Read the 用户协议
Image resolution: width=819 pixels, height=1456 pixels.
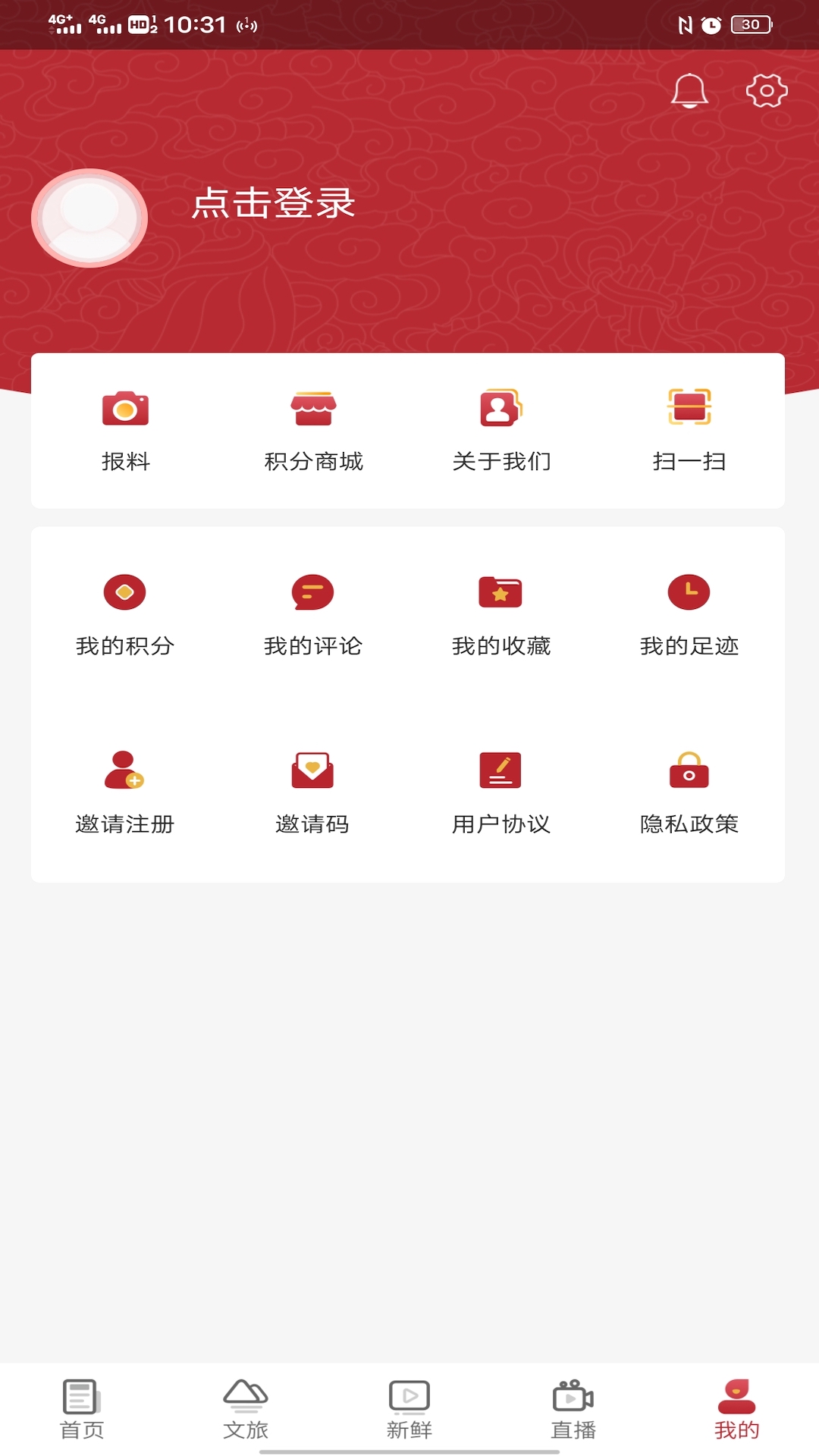(x=501, y=793)
